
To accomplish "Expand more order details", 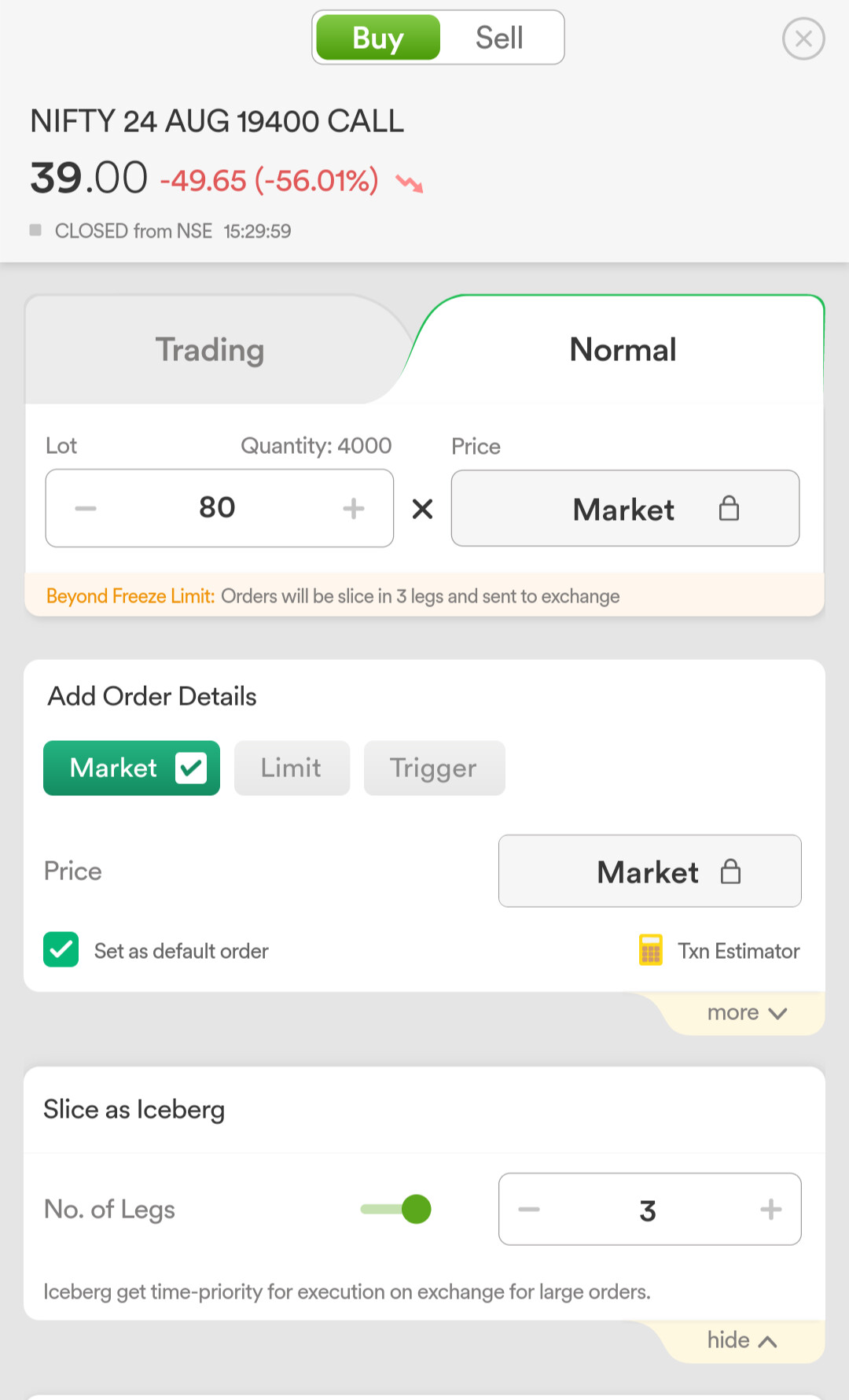I will tap(746, 1013).
